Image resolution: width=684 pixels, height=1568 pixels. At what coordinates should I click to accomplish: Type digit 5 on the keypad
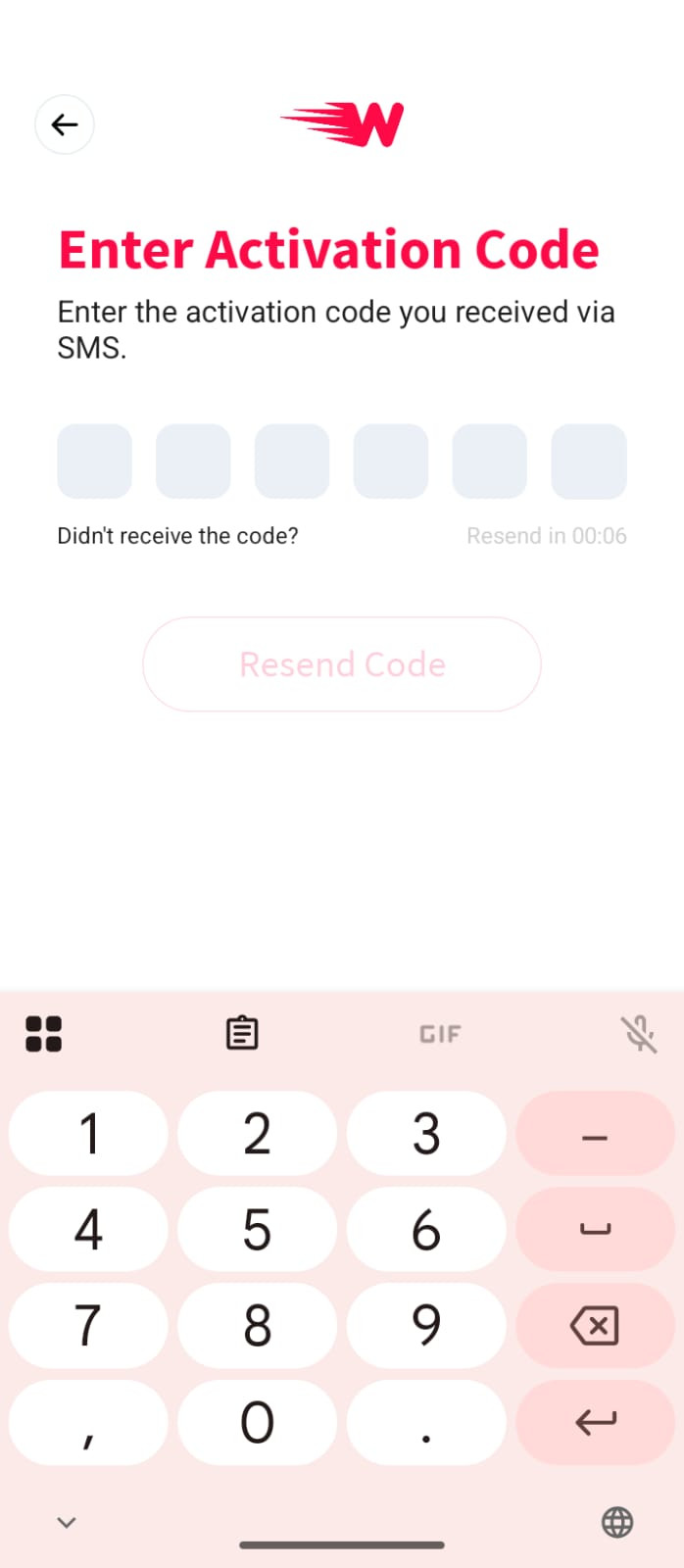click(257, 1230)
